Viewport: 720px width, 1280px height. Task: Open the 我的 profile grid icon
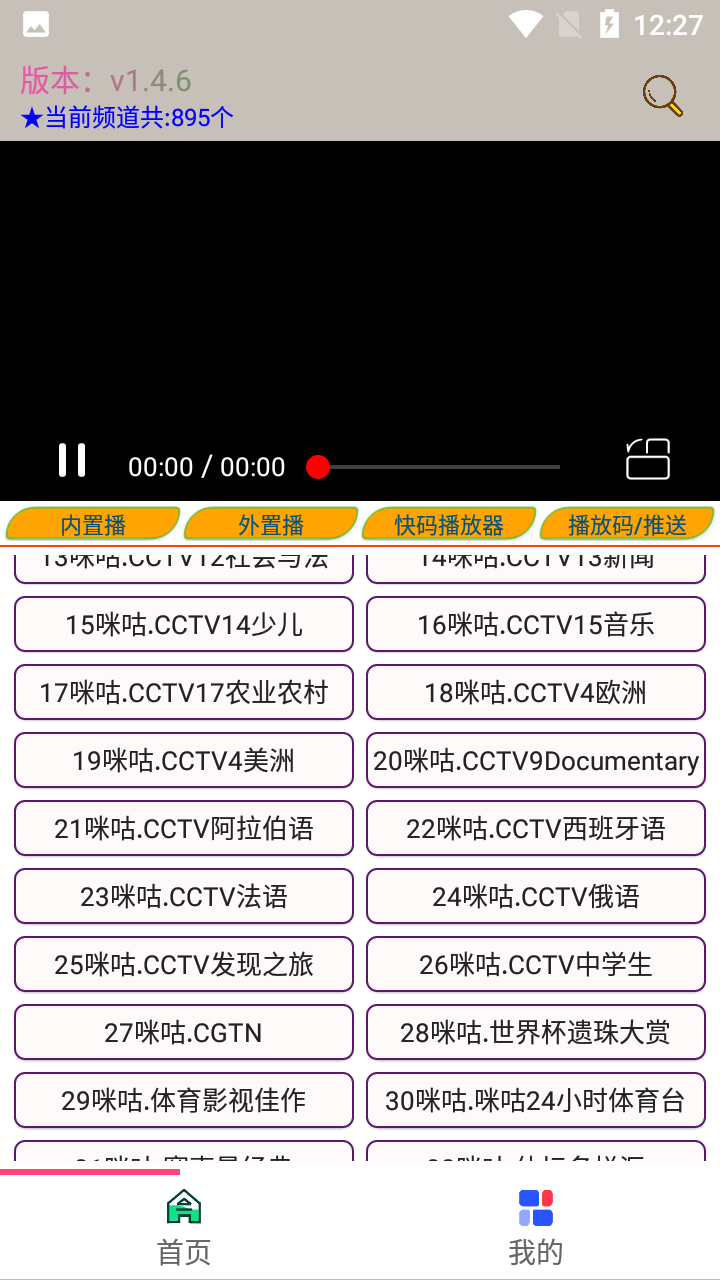[x=536, y=1206]
